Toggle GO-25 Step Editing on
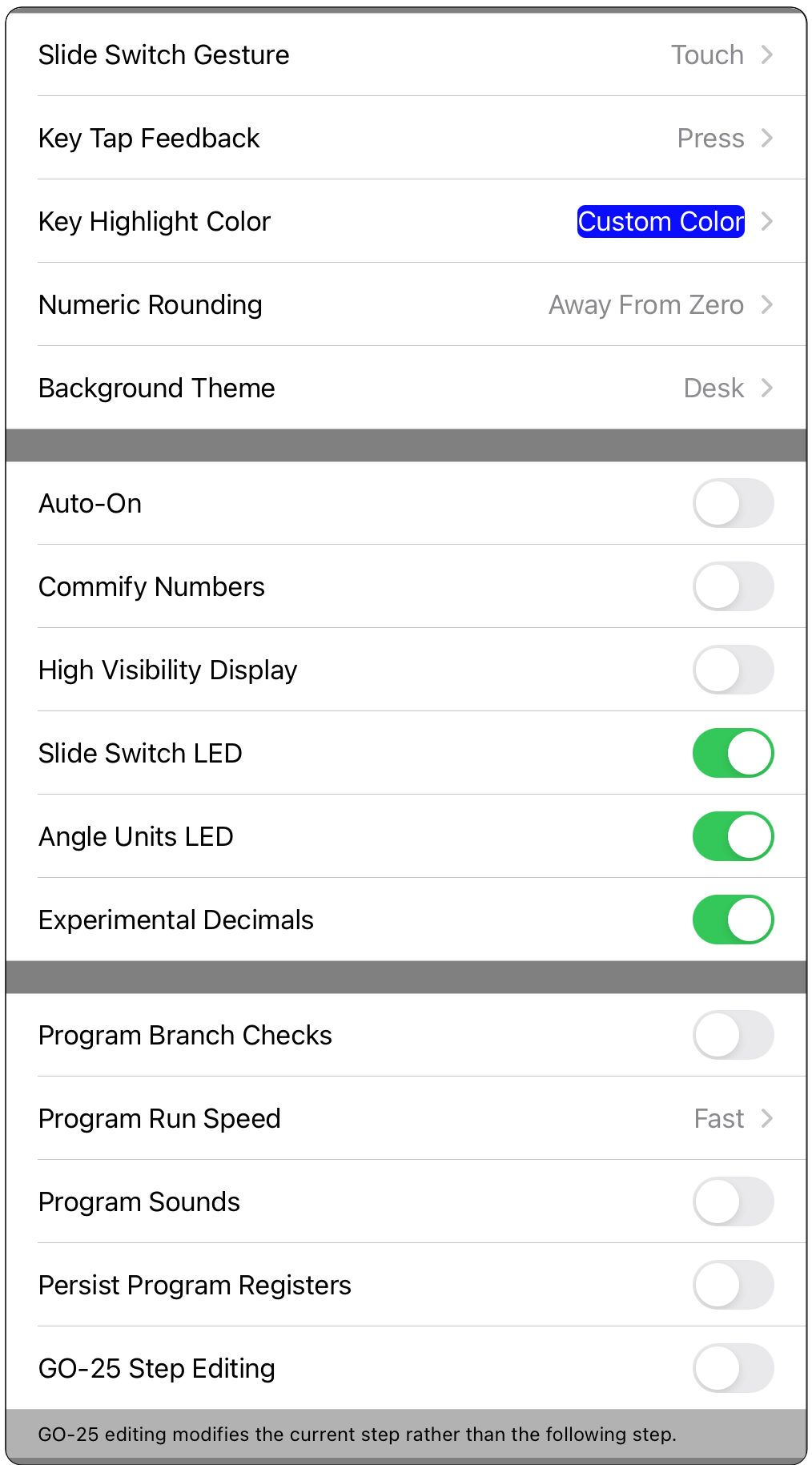This screenshot has height=1465, width=812. pyautogui.click(x=732, y=1368)
